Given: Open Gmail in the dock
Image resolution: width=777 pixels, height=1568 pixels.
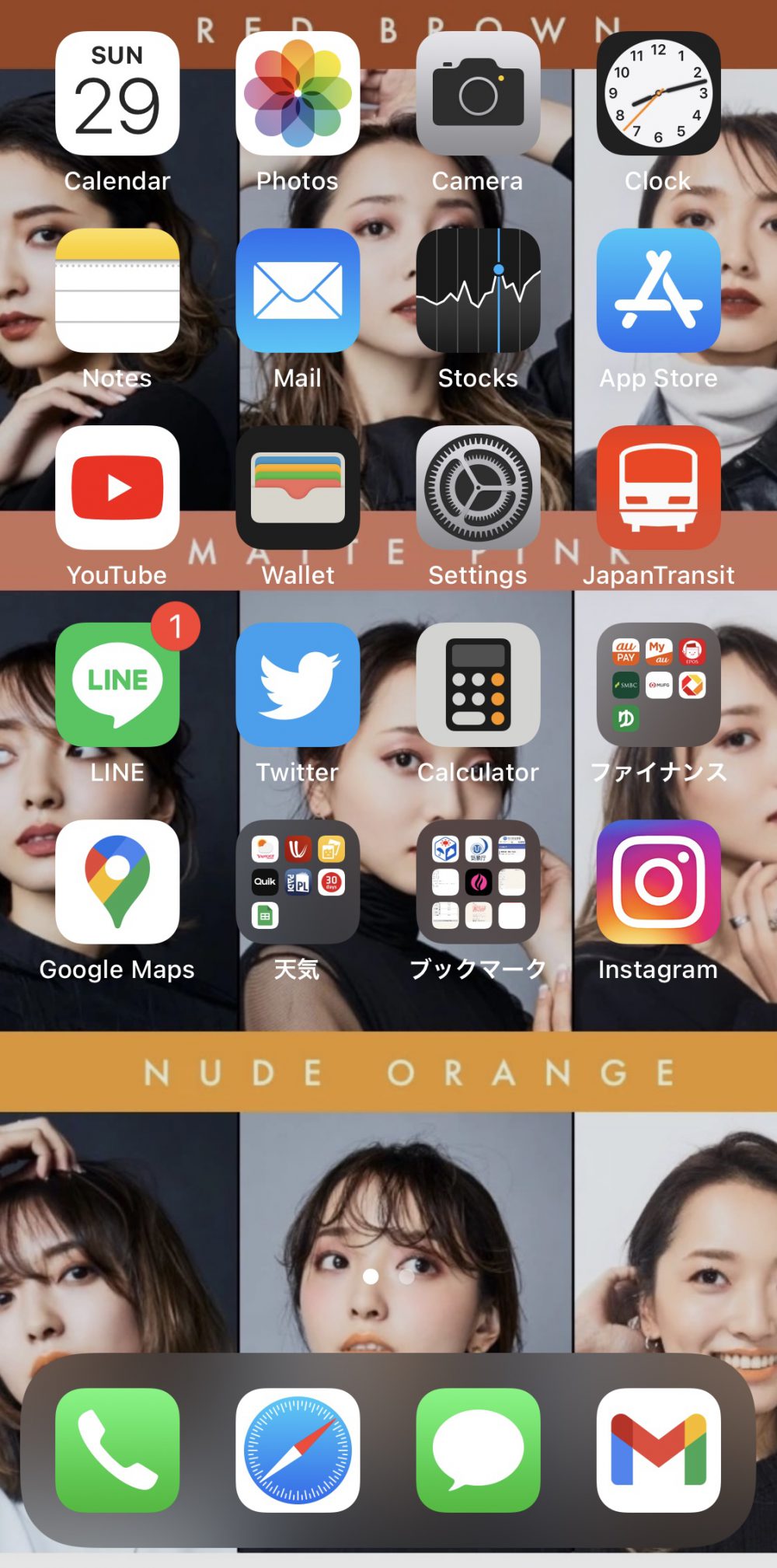Looking at the screenshot, I should tap(658, 1450).
